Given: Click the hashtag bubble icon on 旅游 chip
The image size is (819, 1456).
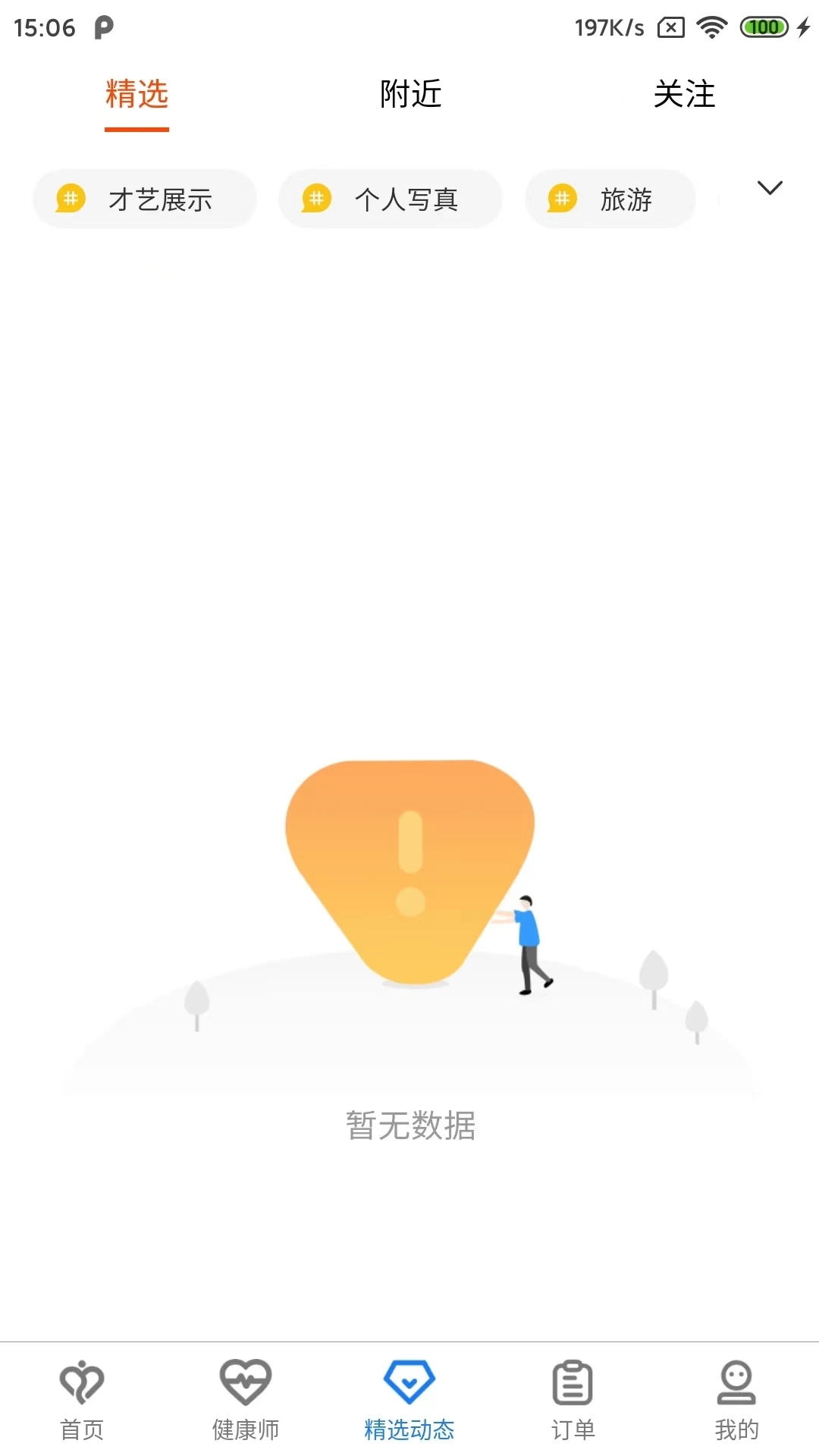Looking at the screenshot, I should [561, 199].
